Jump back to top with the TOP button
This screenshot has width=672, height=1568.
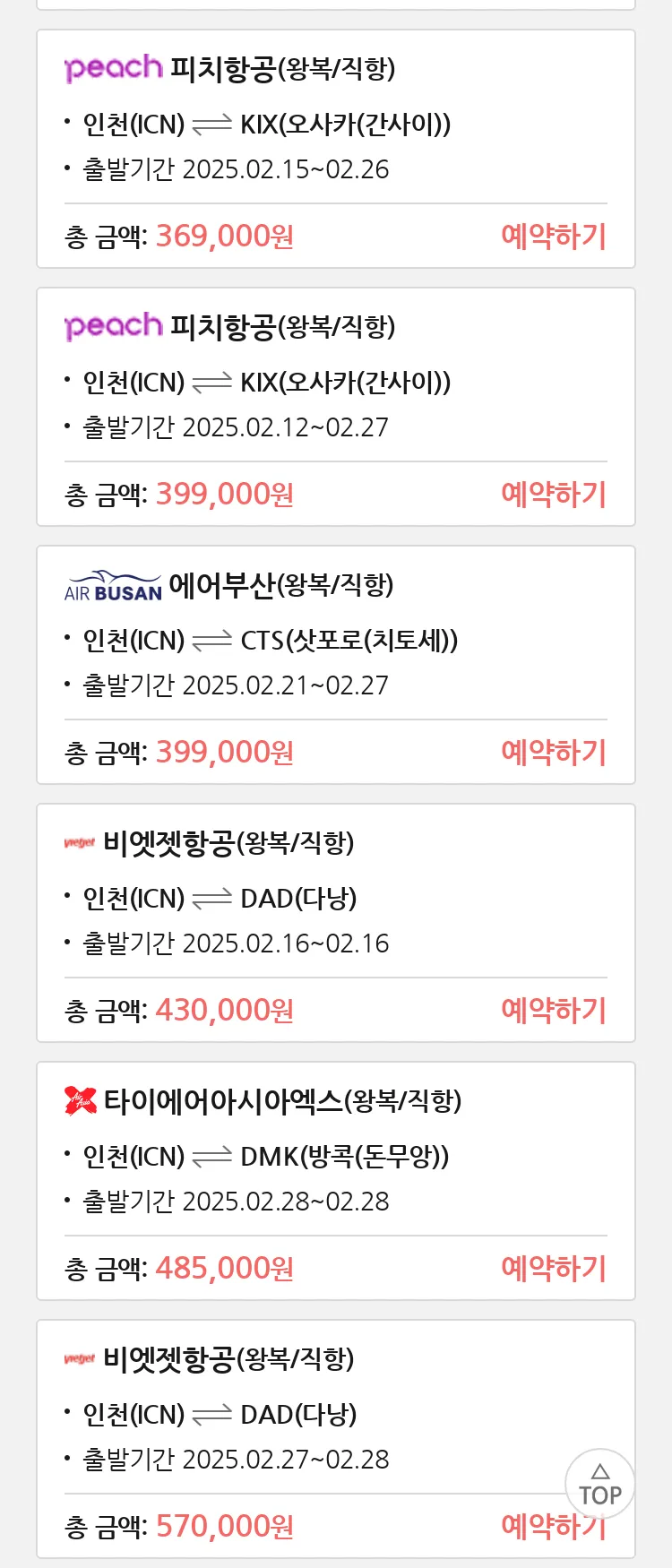(x=599, y=1485)
